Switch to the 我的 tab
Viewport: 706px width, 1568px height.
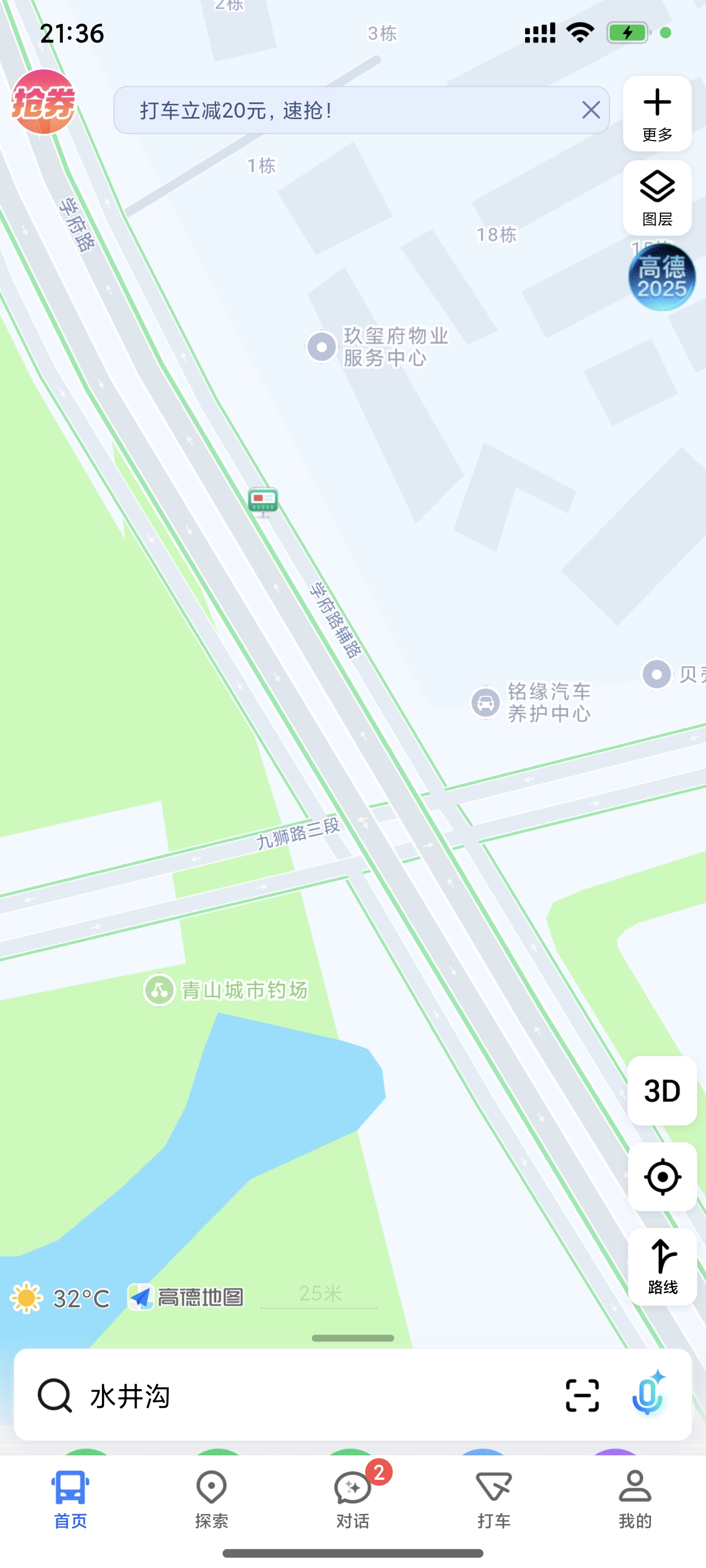click(x=635, y=1498)
